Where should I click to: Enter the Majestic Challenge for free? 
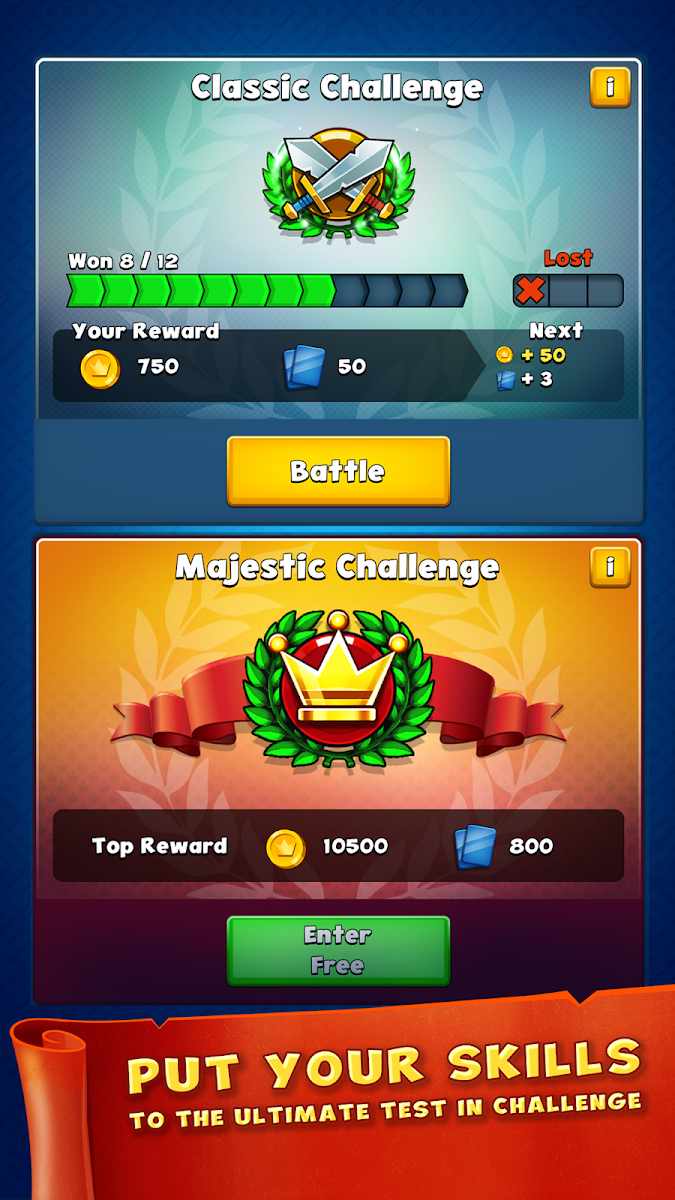pyautogui.click(x=338, y=950)
